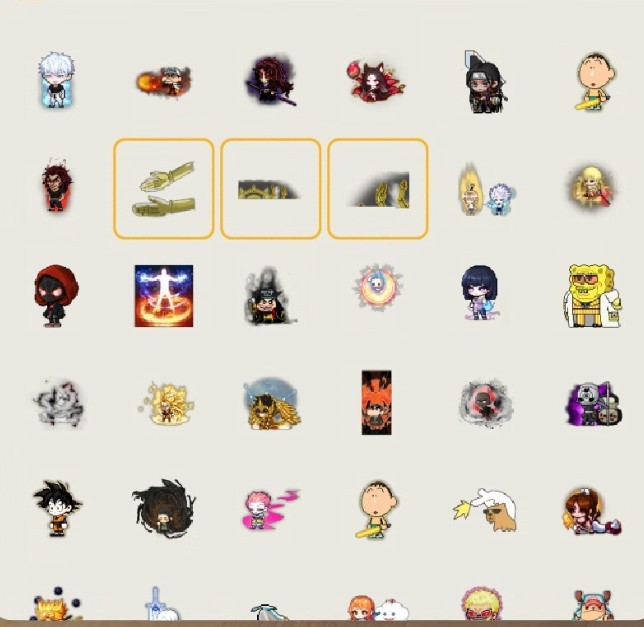Select the orange-haired character on the black tile

[376, 402]
